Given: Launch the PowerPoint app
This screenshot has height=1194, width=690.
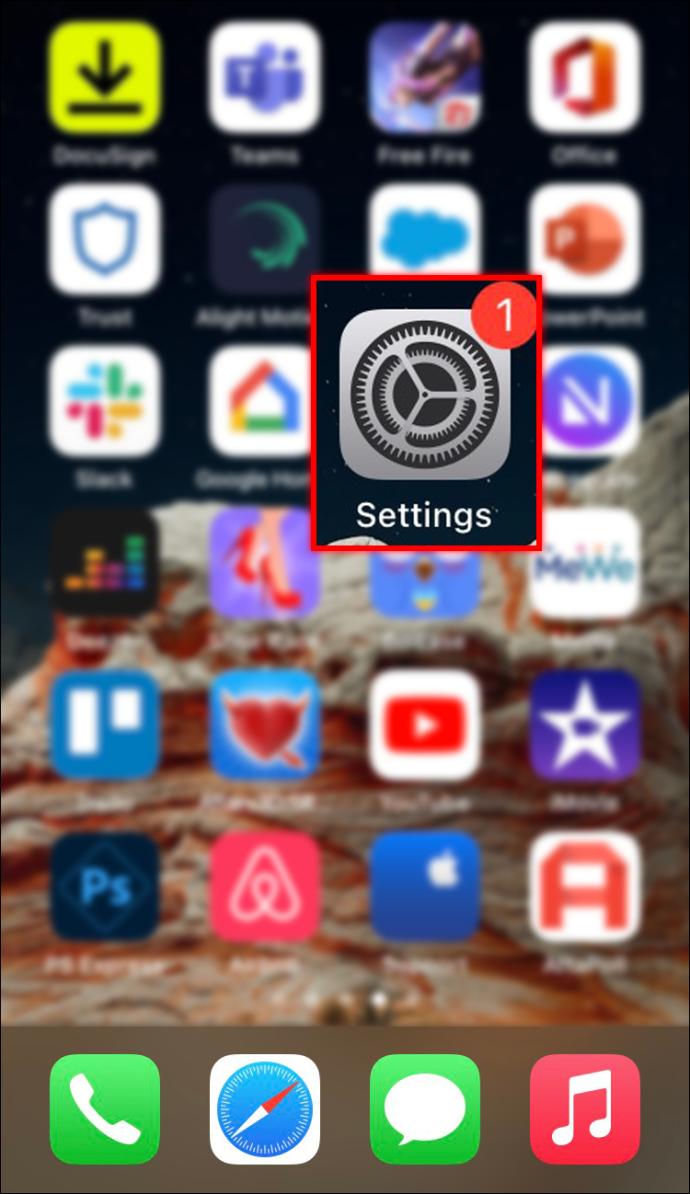Looking at the screenshot, I should tap(584, 239).
